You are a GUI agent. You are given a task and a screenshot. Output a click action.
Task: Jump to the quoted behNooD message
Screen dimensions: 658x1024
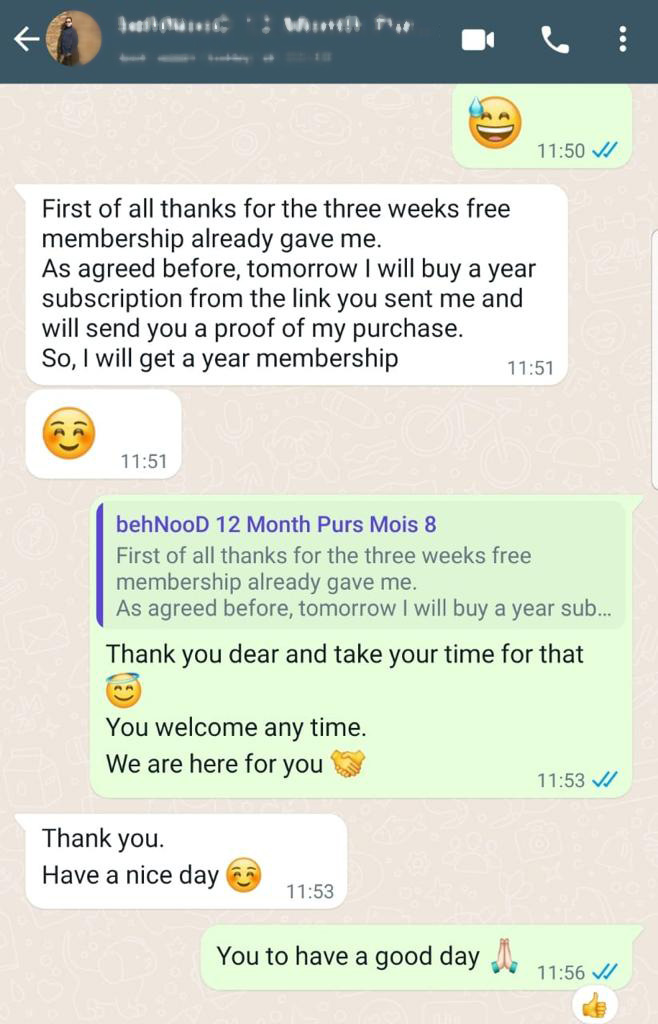(x=360, y=566)
